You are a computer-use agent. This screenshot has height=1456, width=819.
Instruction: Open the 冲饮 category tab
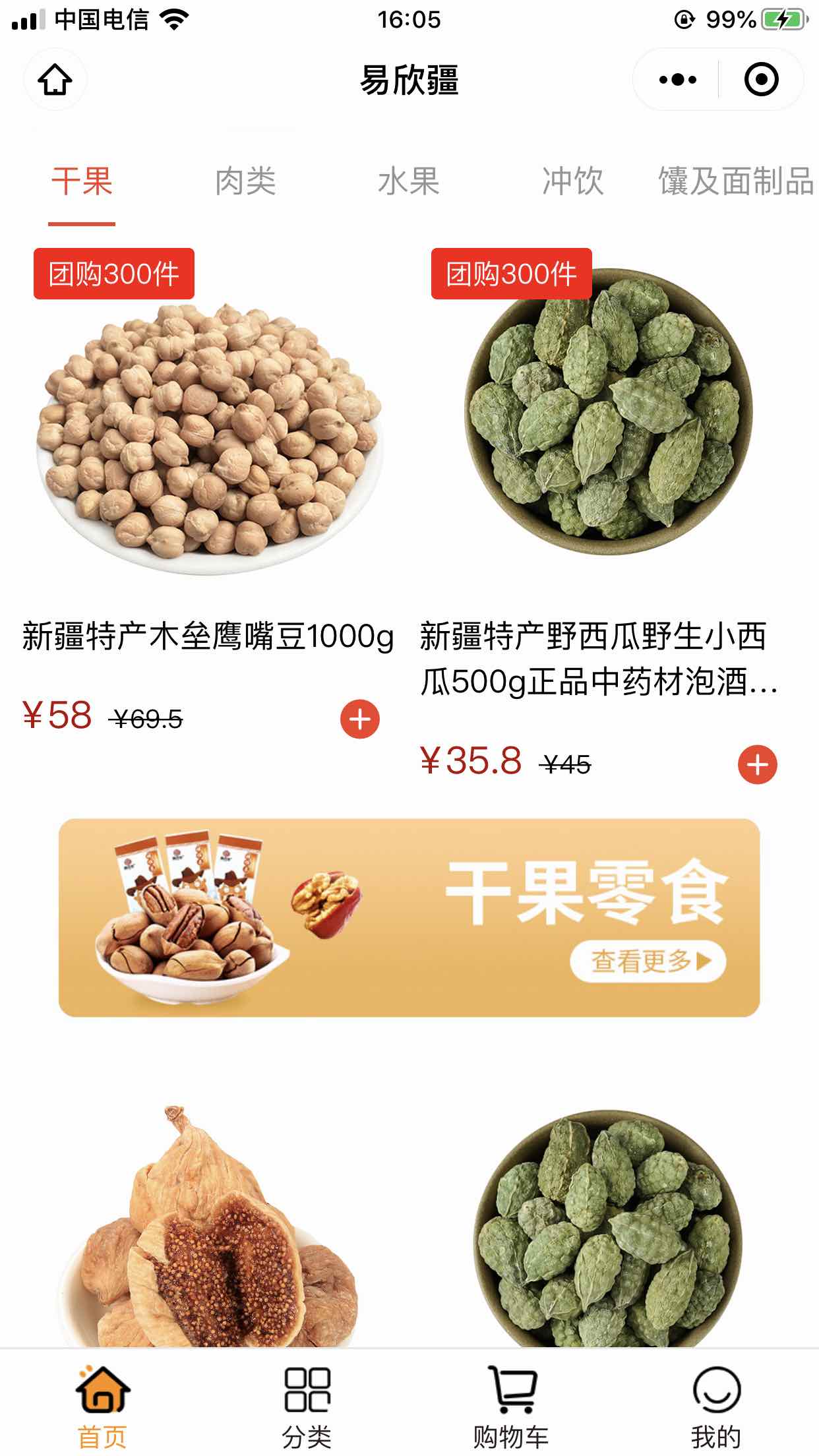[x=572, y=181]
